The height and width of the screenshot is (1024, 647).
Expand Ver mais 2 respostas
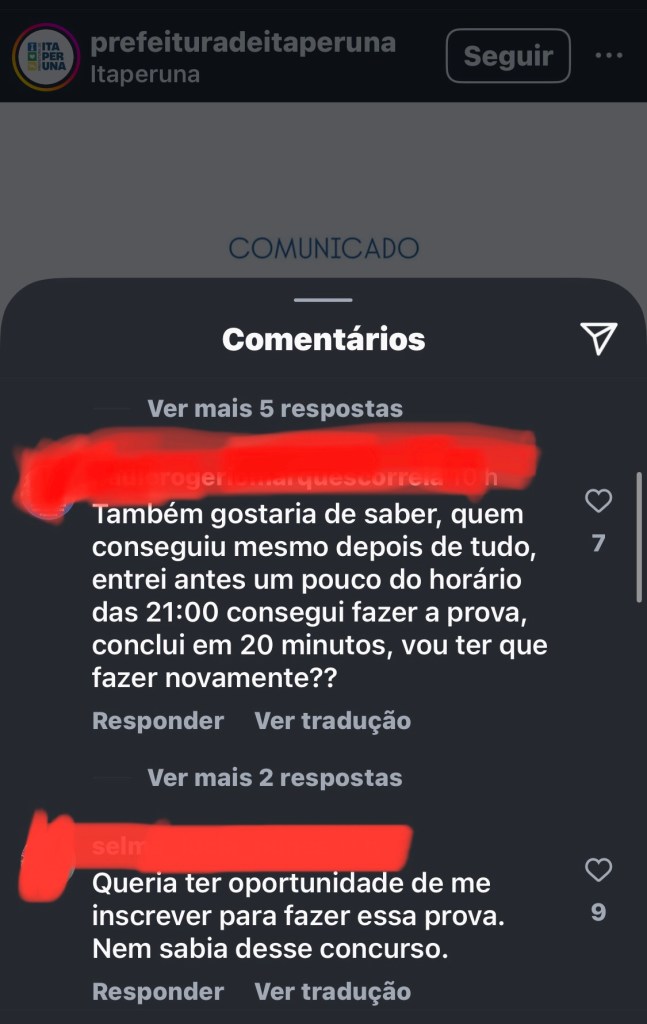274,777
